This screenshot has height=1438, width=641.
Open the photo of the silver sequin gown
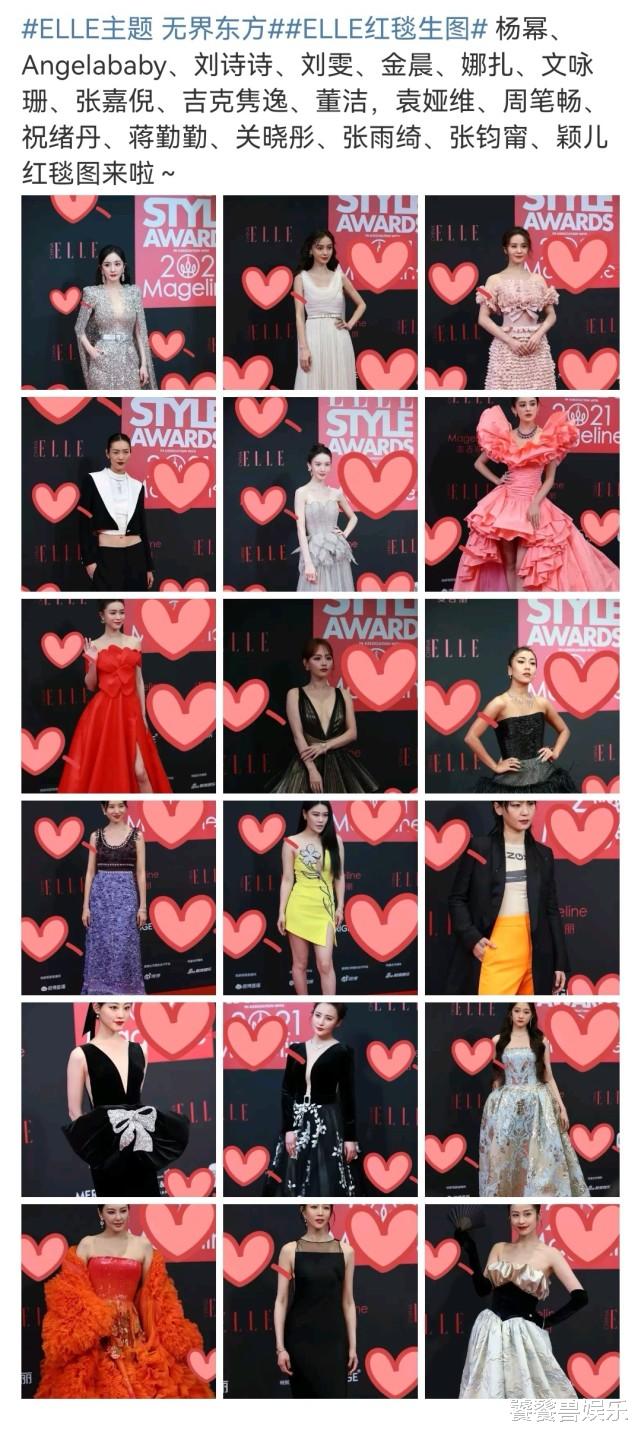coord(119,292)
